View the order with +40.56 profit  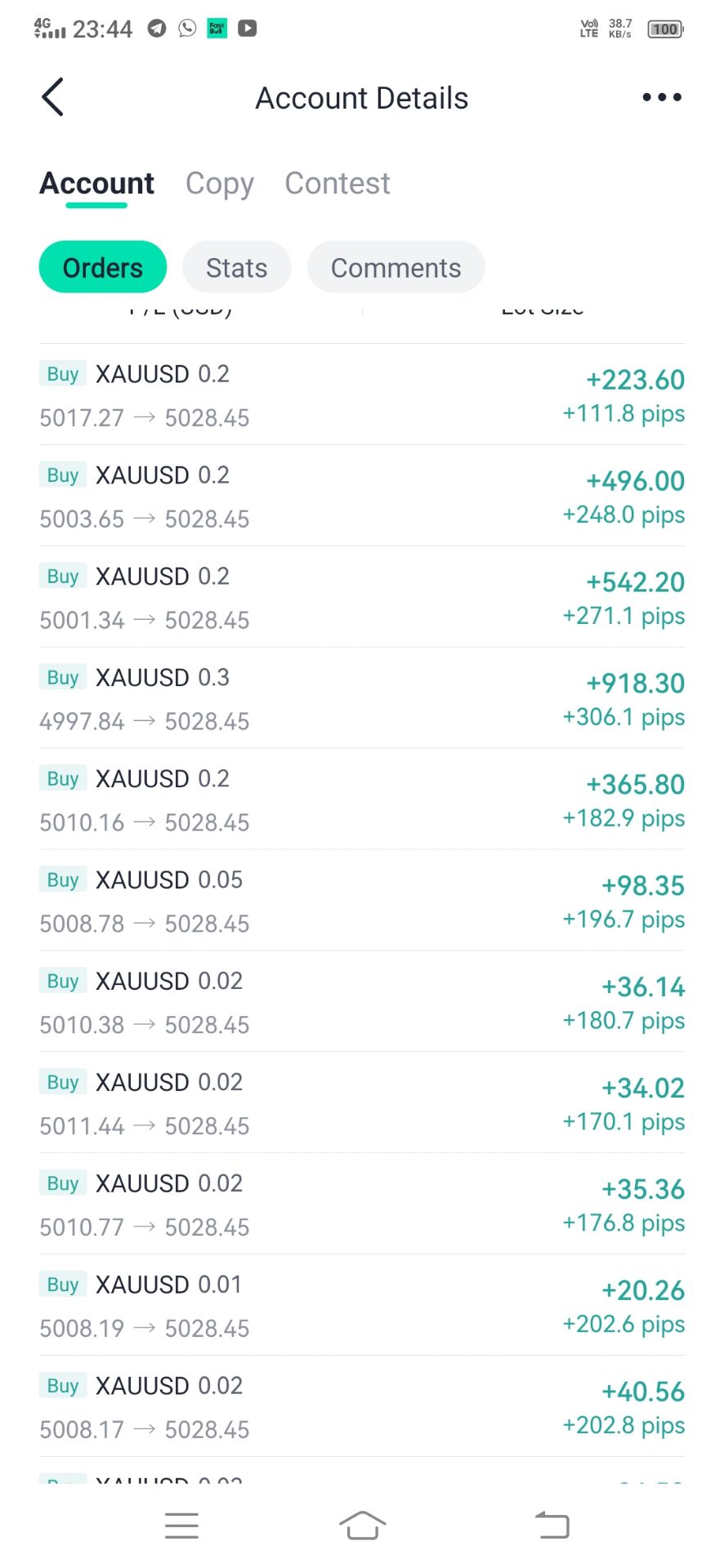tap(361, 1408)
